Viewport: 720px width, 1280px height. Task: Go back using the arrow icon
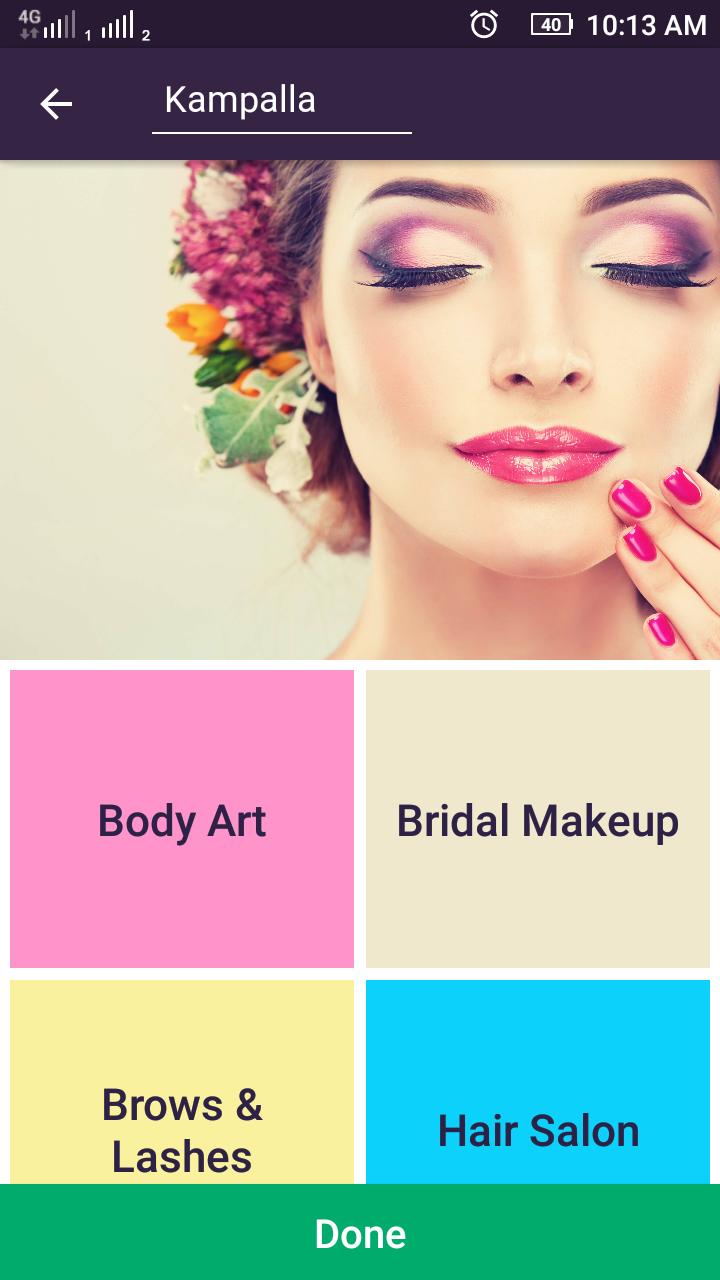[x=56, y=103]
